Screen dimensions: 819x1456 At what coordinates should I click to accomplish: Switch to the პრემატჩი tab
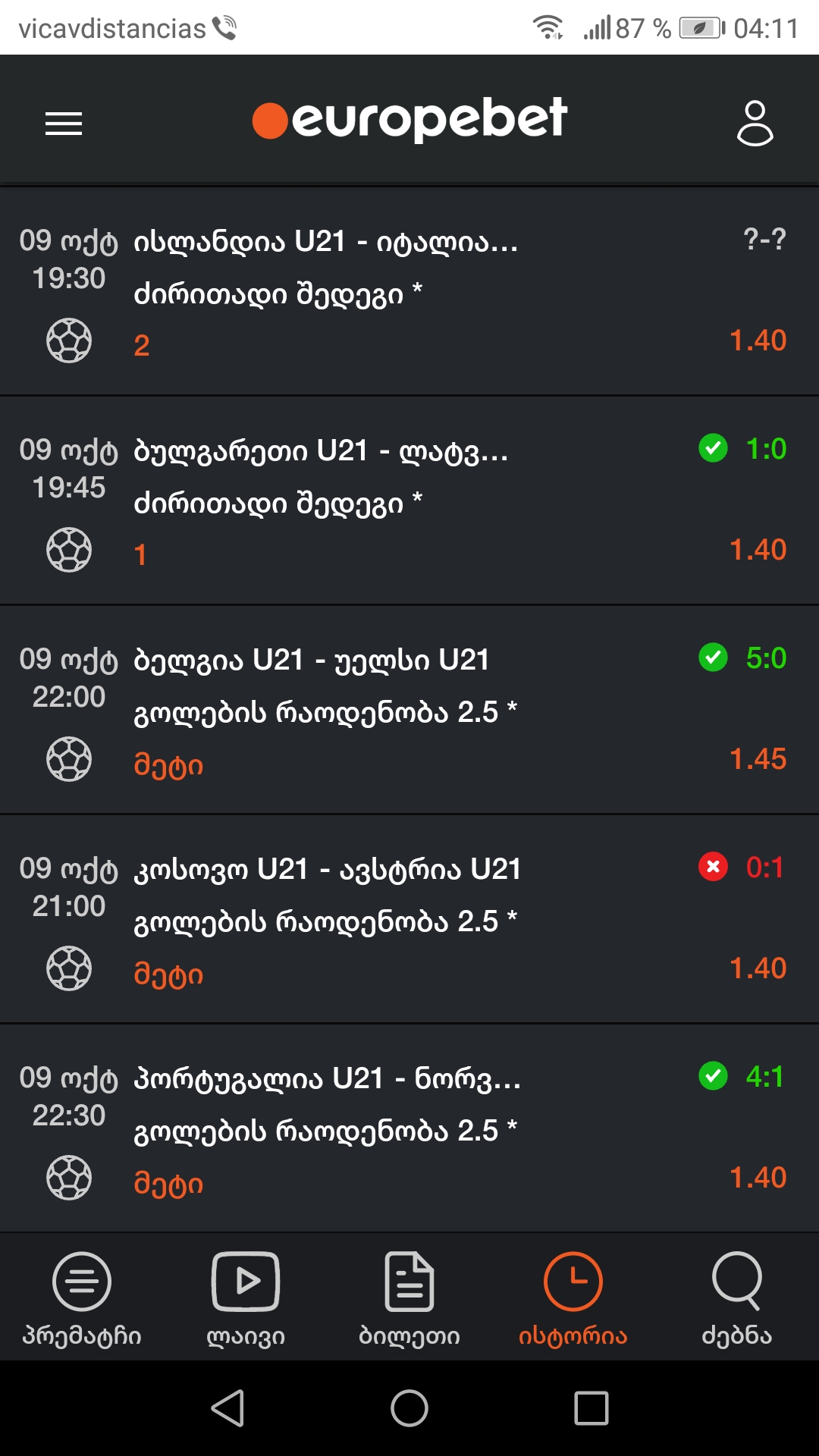click(x=82, y=1298)
